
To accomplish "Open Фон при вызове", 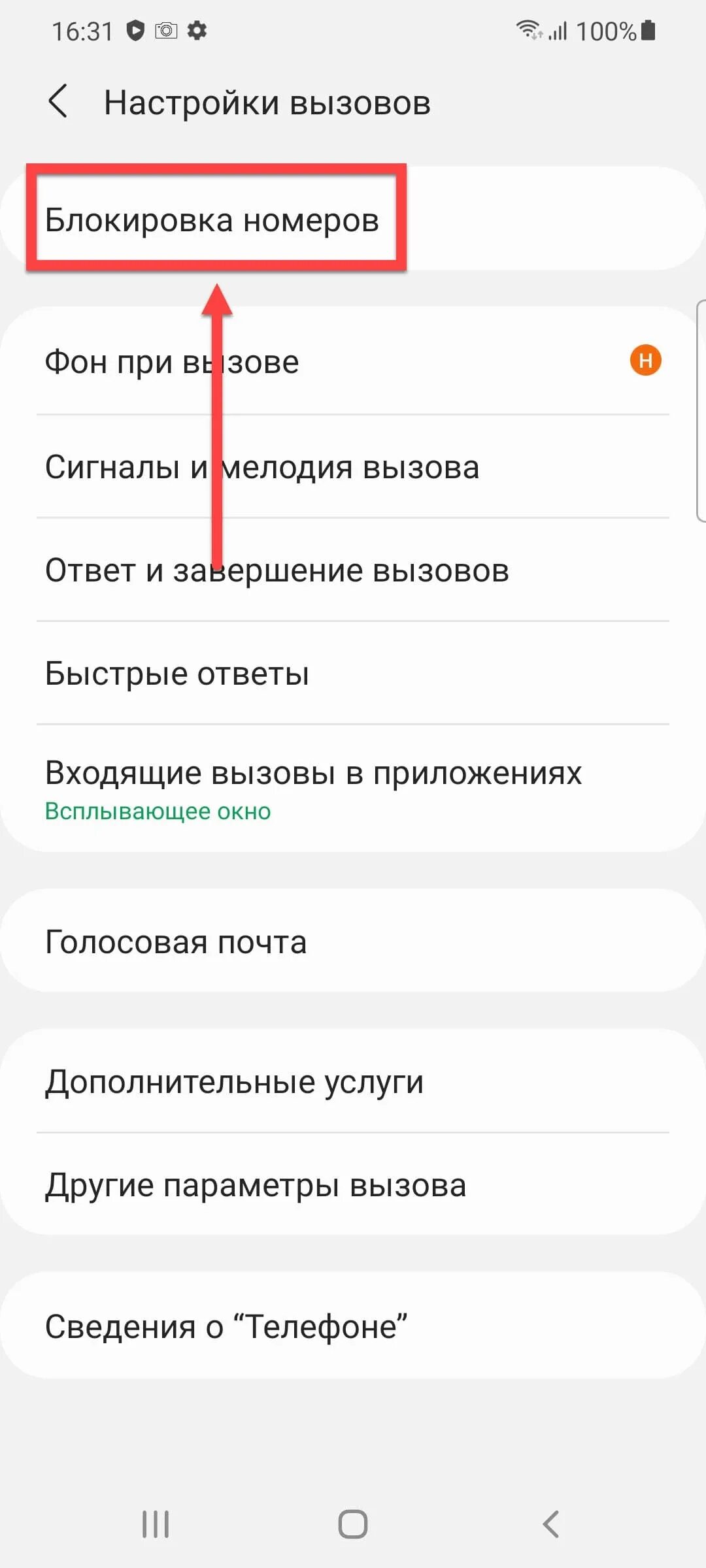I will (353, 361).
